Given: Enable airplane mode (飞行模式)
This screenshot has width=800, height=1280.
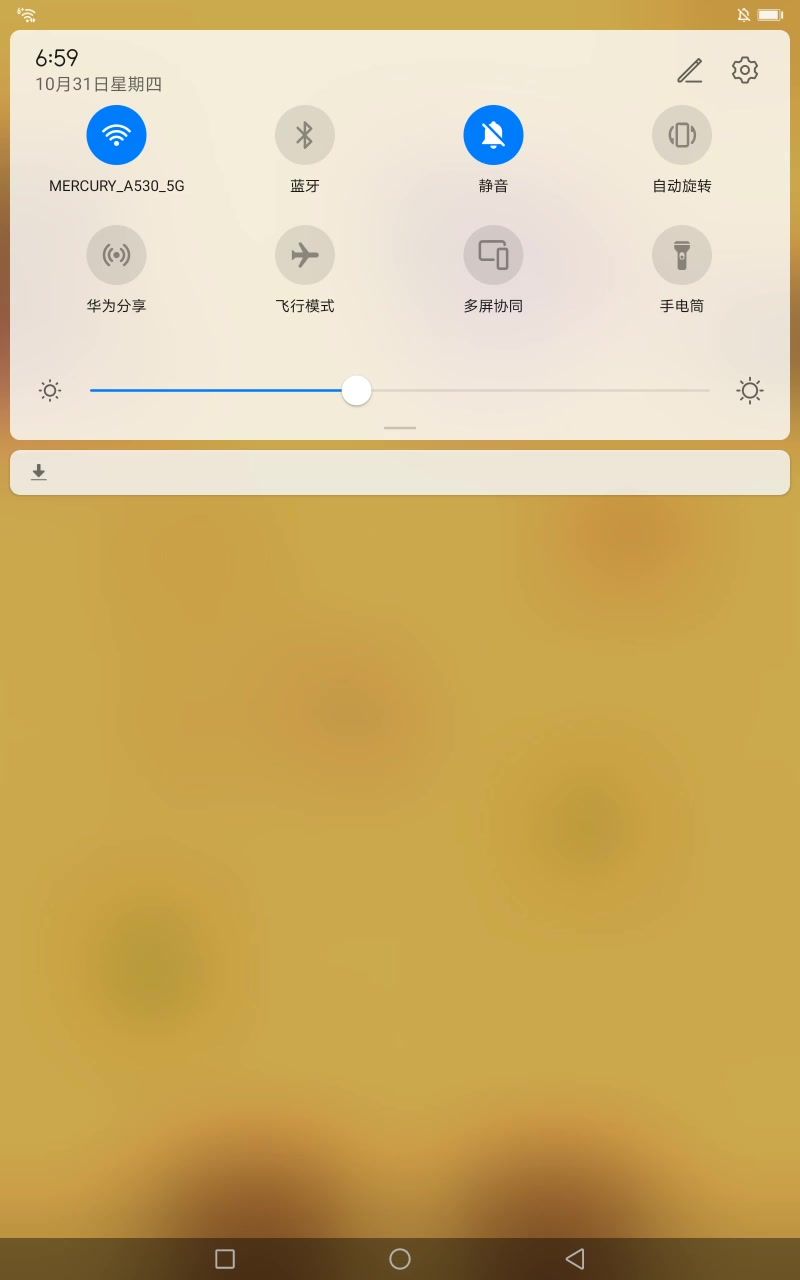Looking at the screenshot, I should point(305,255).
